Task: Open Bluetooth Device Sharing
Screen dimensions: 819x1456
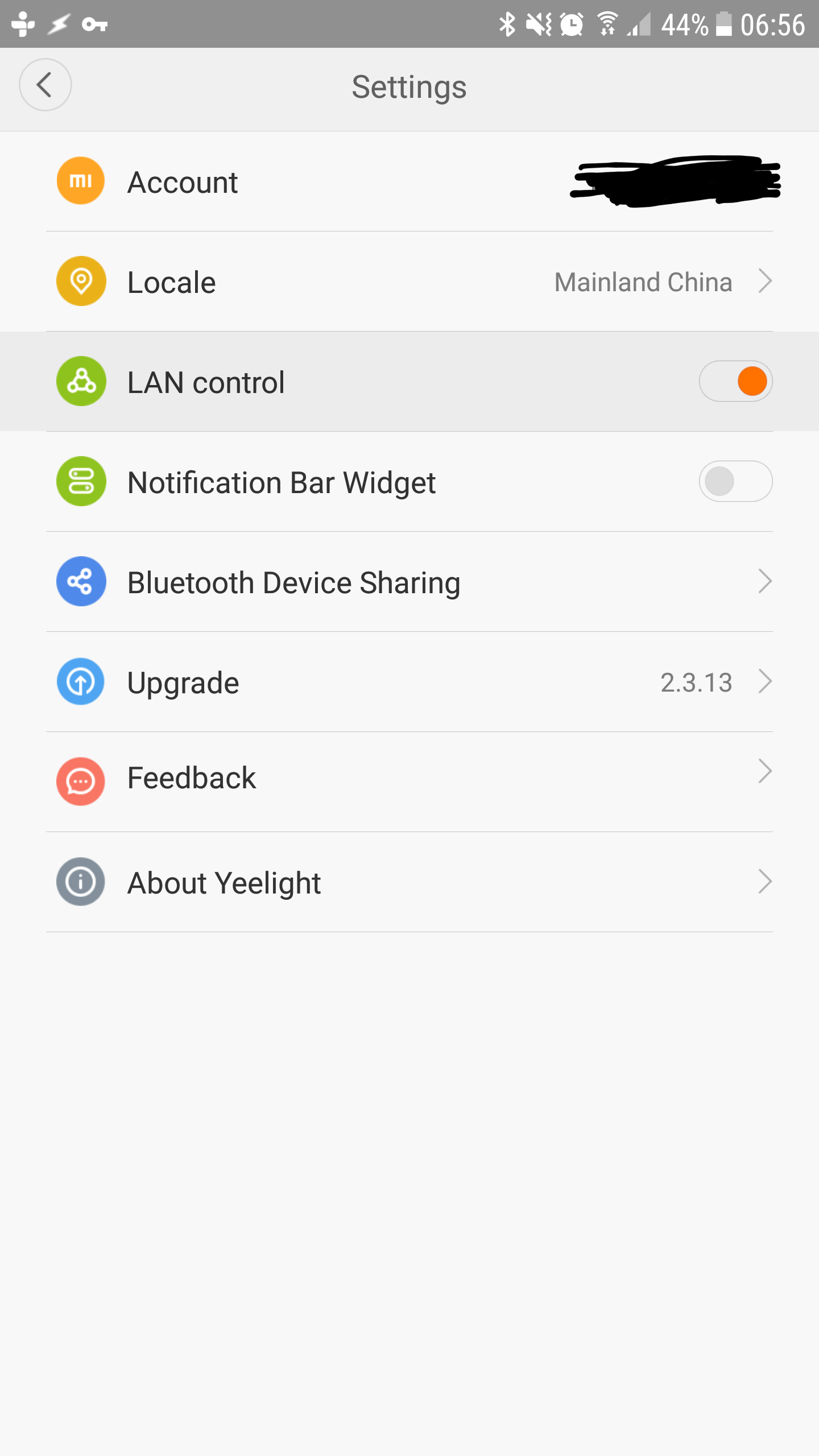Action: point(409,582)
